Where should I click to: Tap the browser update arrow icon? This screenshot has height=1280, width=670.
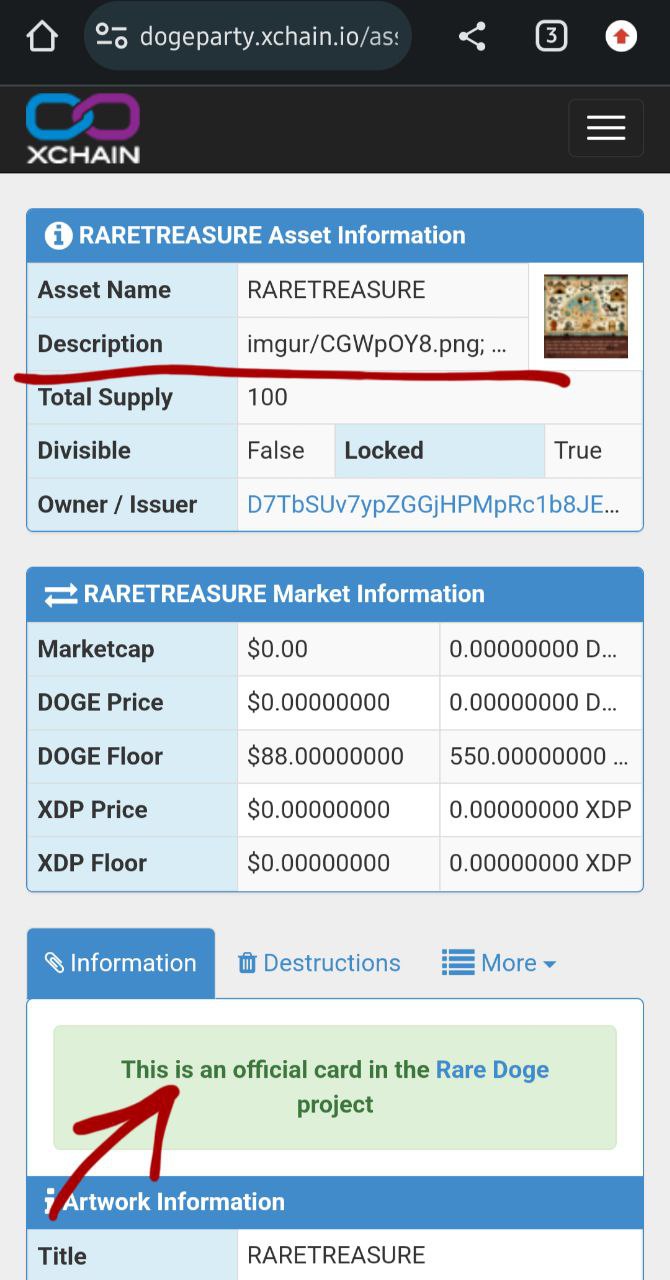[x=621, y=37]
